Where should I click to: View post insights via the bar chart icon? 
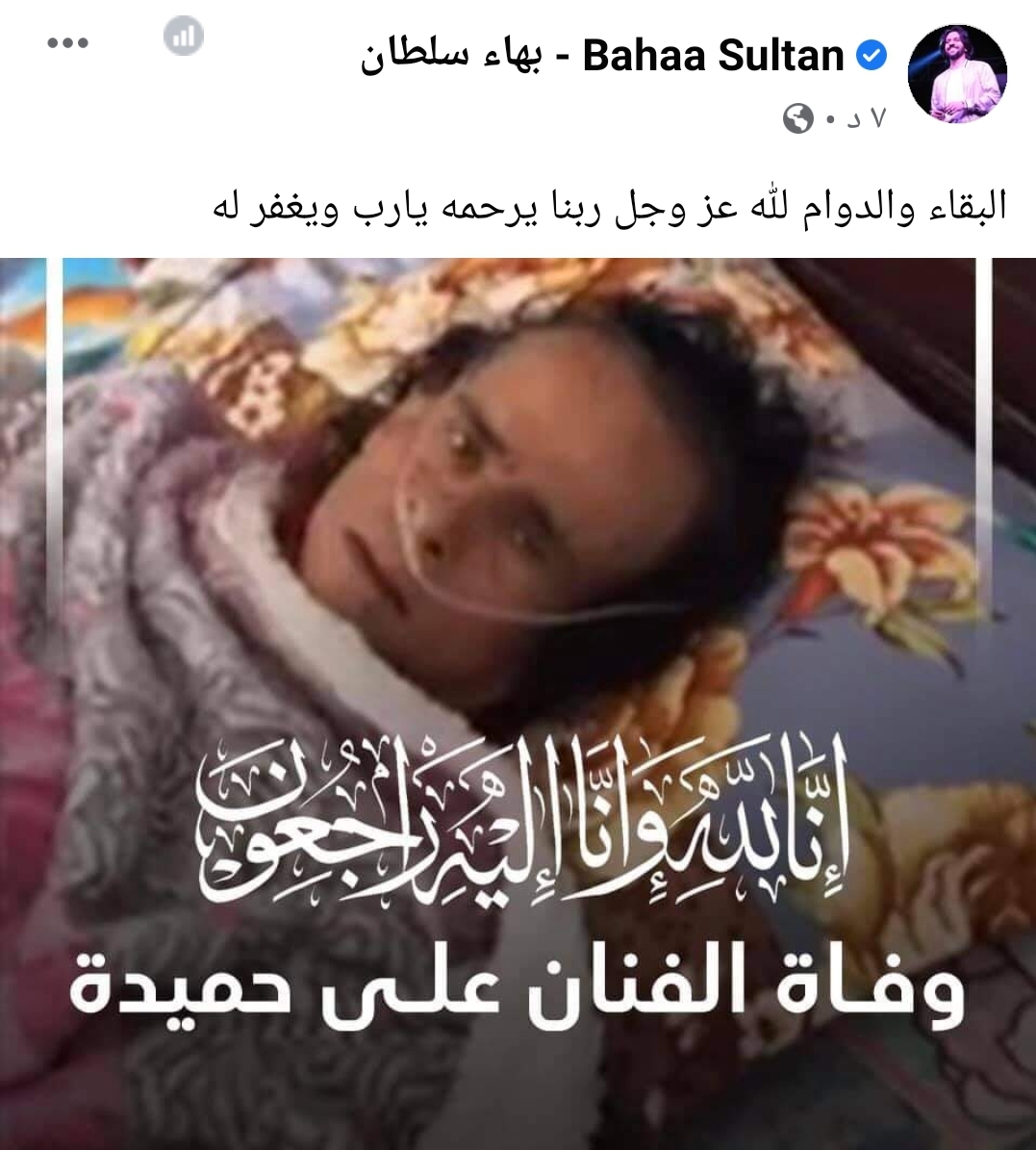tap(183, 37)
